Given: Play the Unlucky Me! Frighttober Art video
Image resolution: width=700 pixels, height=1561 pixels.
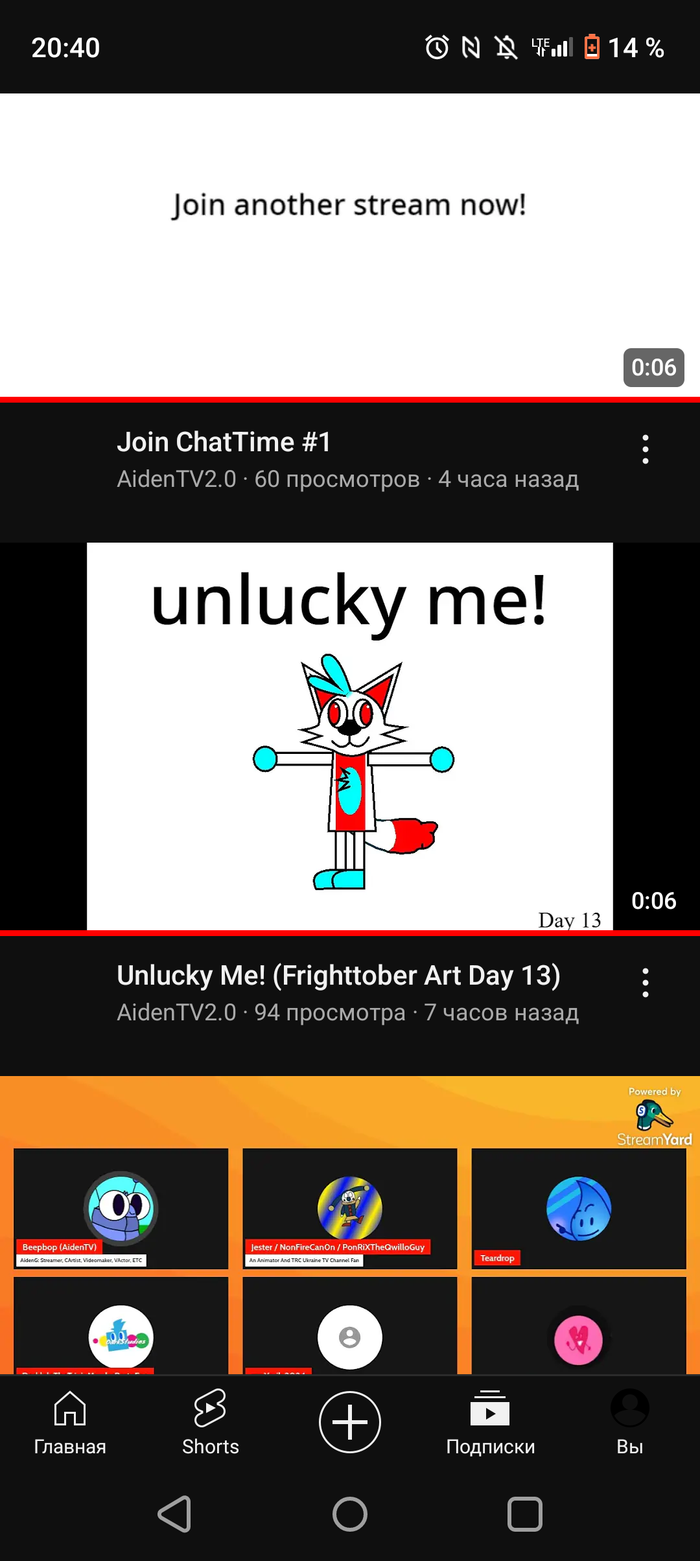Looking at the screenshot, I should pos(349,736).
